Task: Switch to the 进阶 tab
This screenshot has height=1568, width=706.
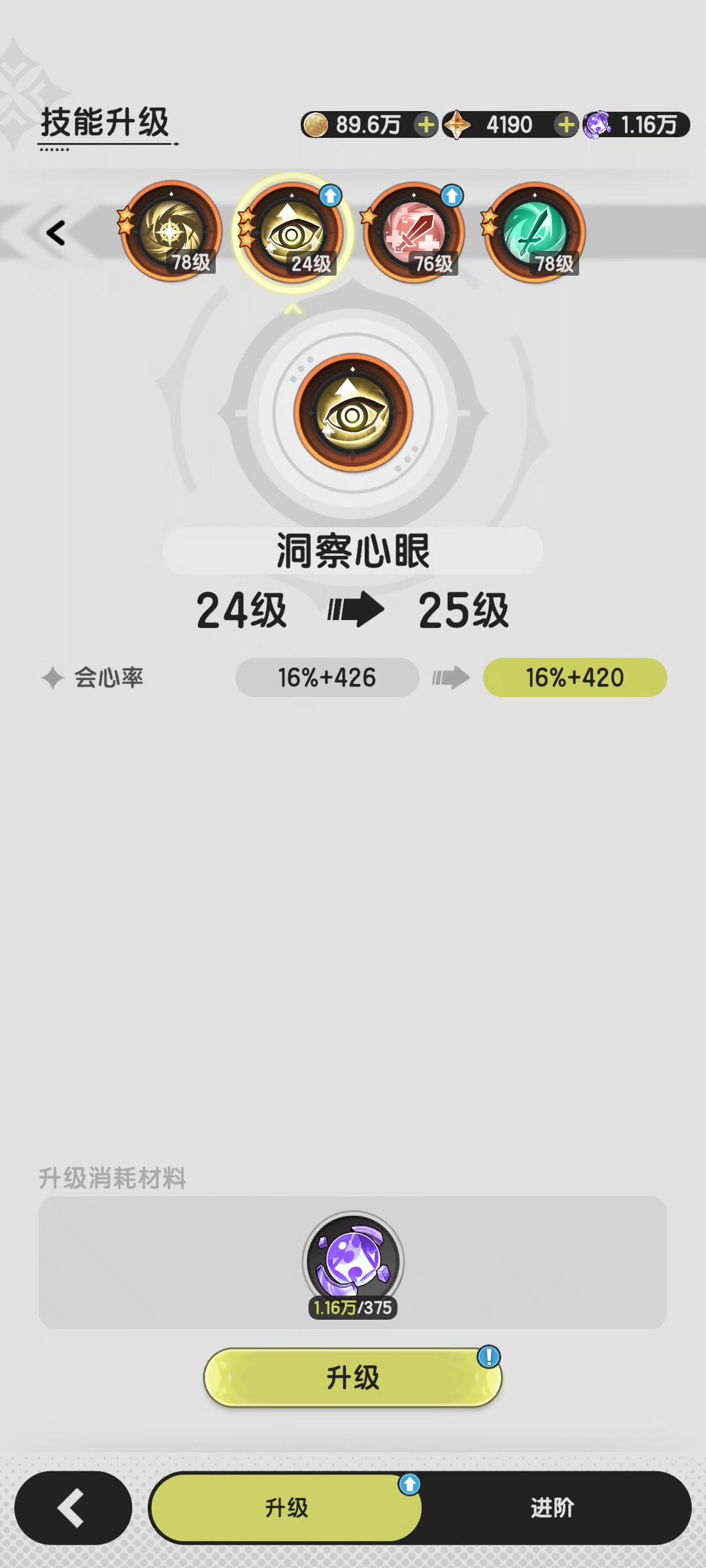Action: (552, 1508)
